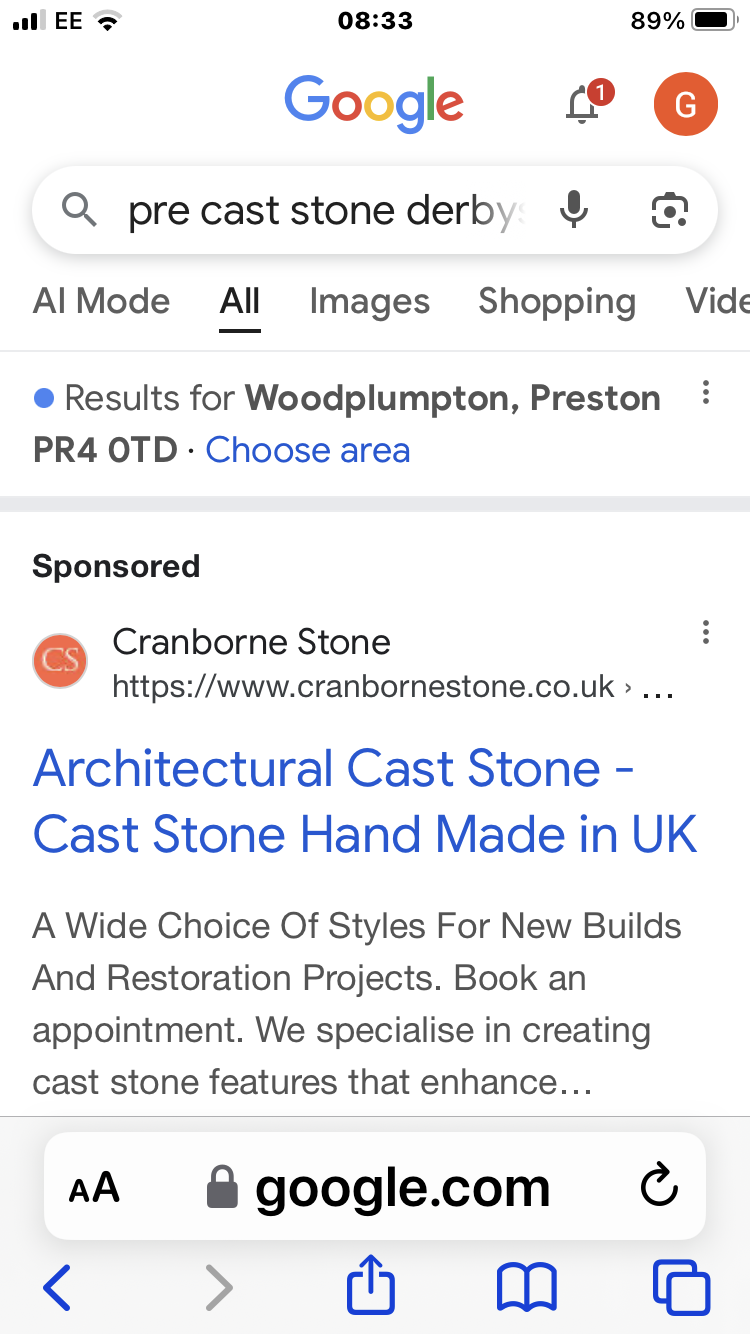Select the All results tab
The height and width of the screenshot is (1334, 750).
(240, 301)
